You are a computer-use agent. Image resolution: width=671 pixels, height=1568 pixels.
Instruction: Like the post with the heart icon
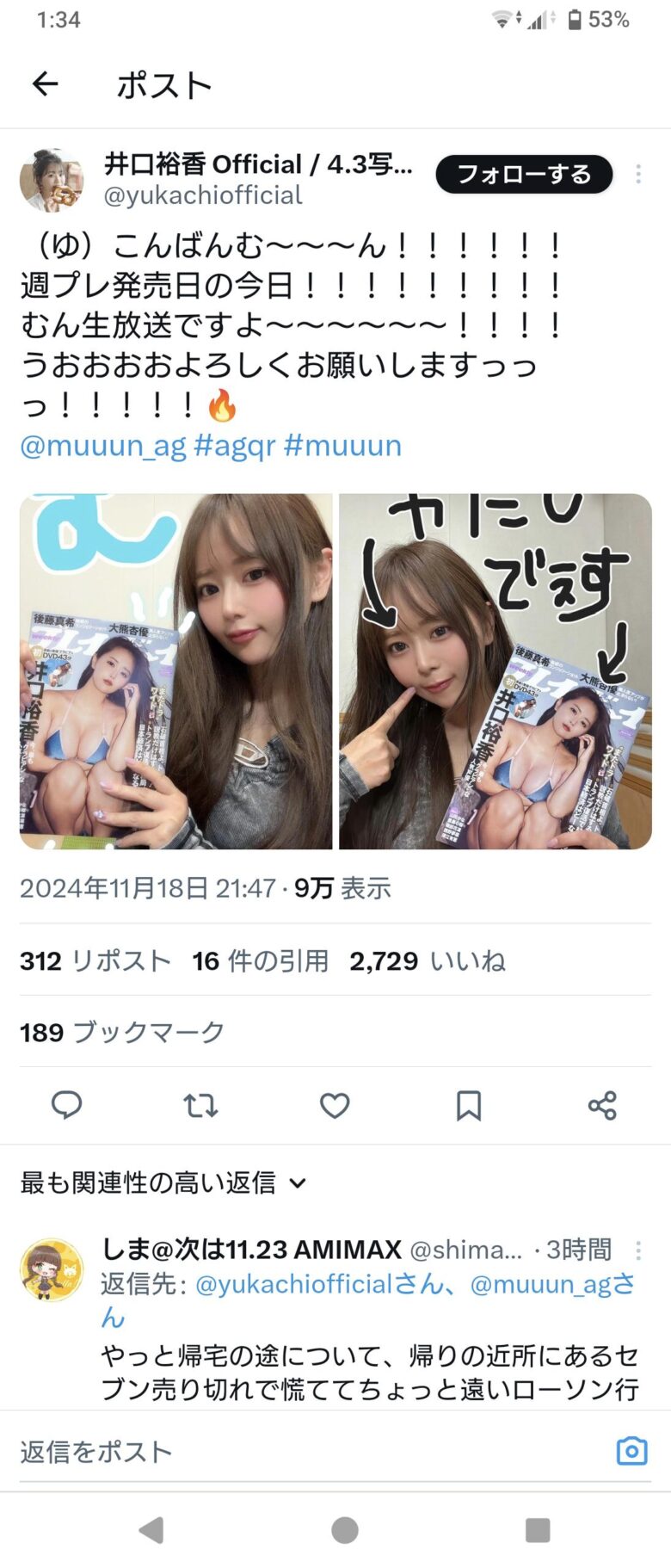[x=335, y=1105]
